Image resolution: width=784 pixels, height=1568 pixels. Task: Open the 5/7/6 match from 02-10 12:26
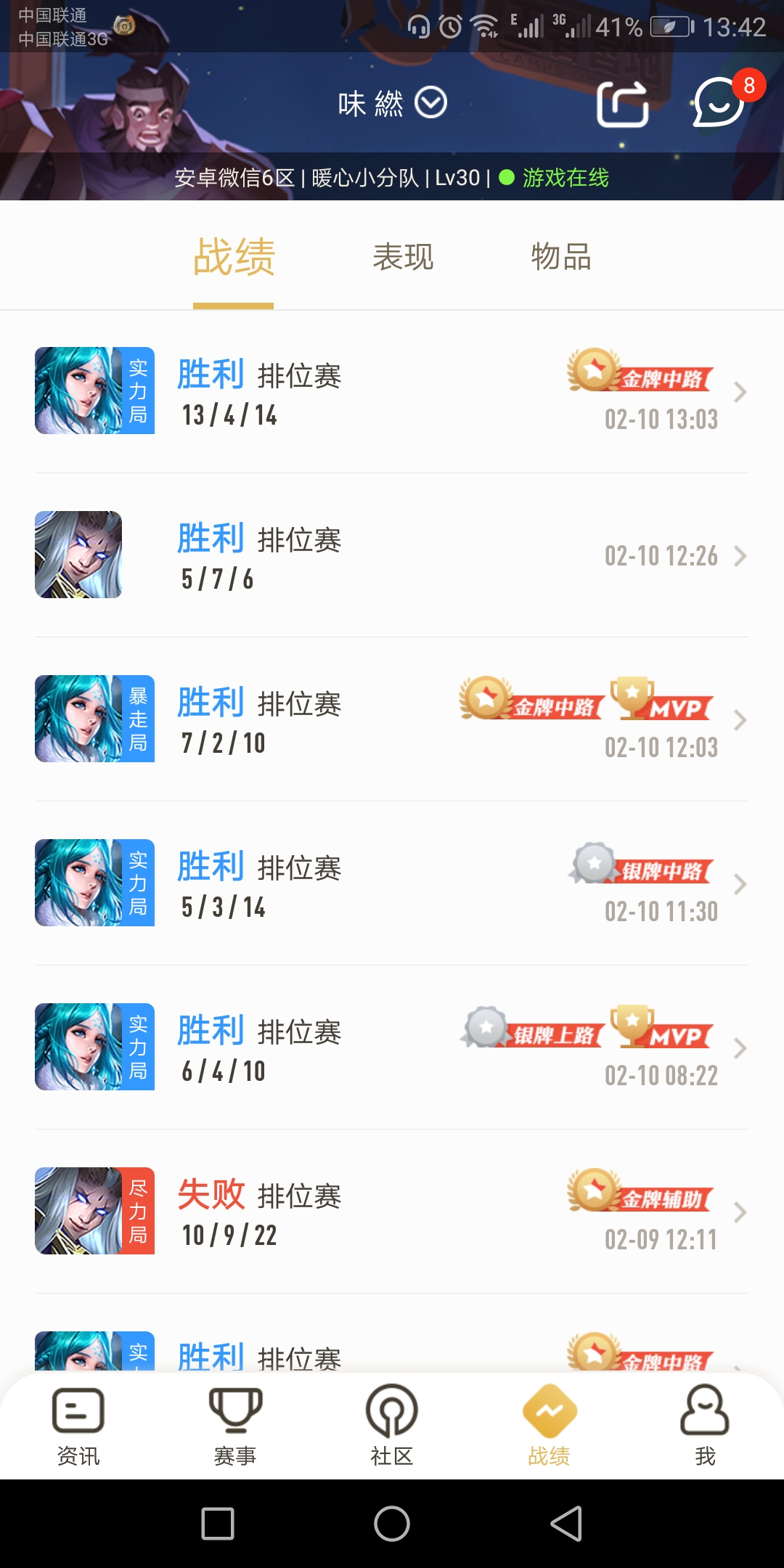(x=392, y=555)
